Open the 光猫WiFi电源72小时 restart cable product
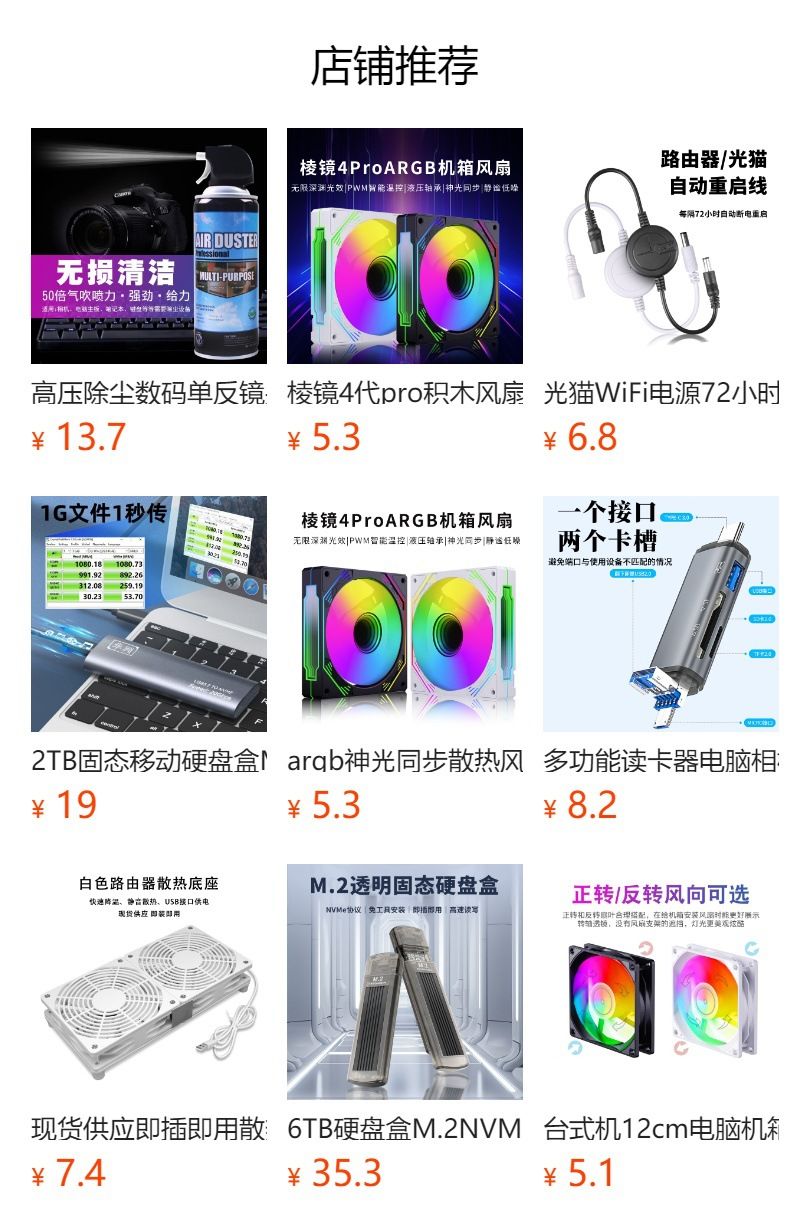 (661, 292)
